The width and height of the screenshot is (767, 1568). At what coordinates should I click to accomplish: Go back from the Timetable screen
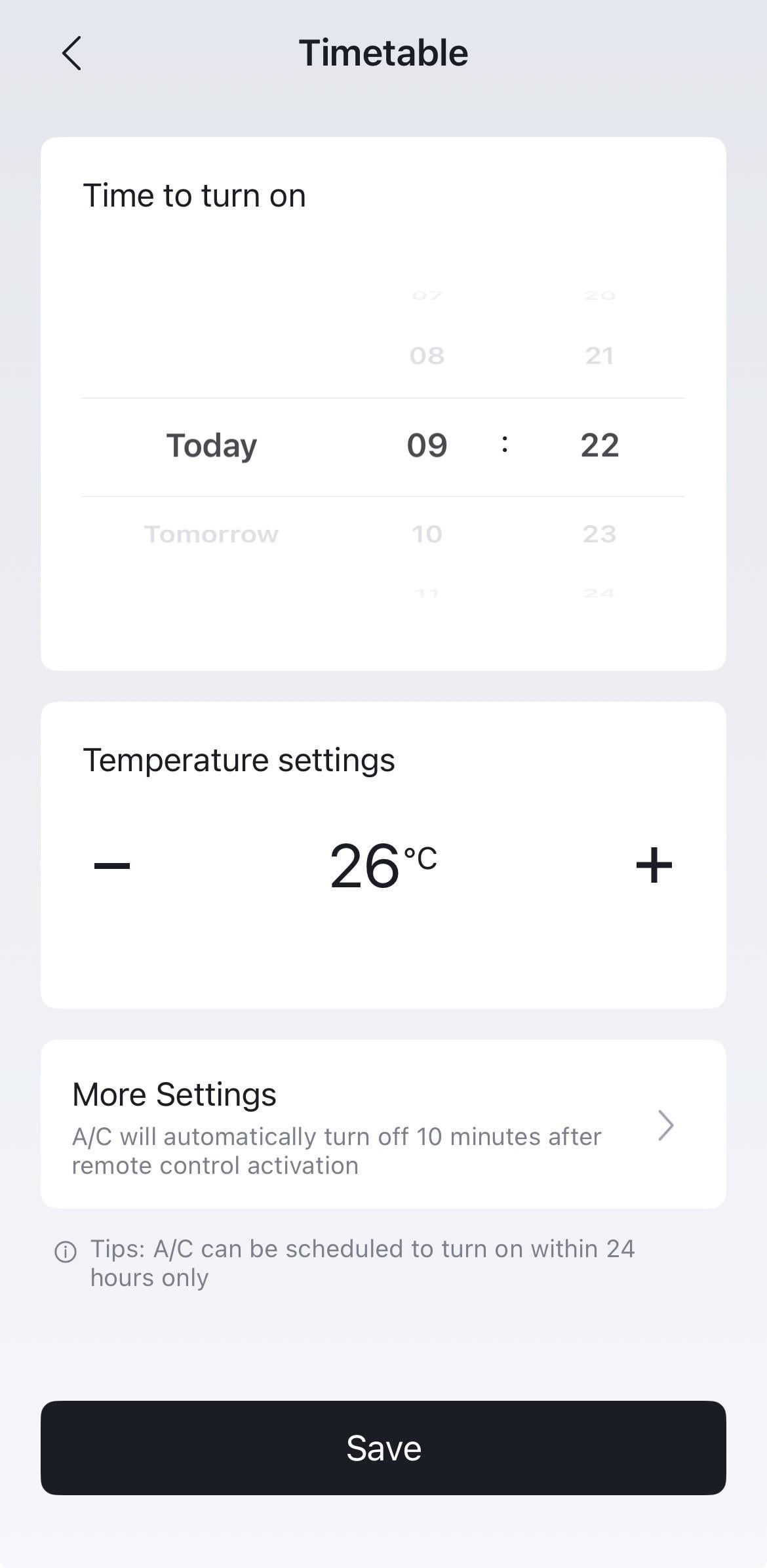click(71, 53)
